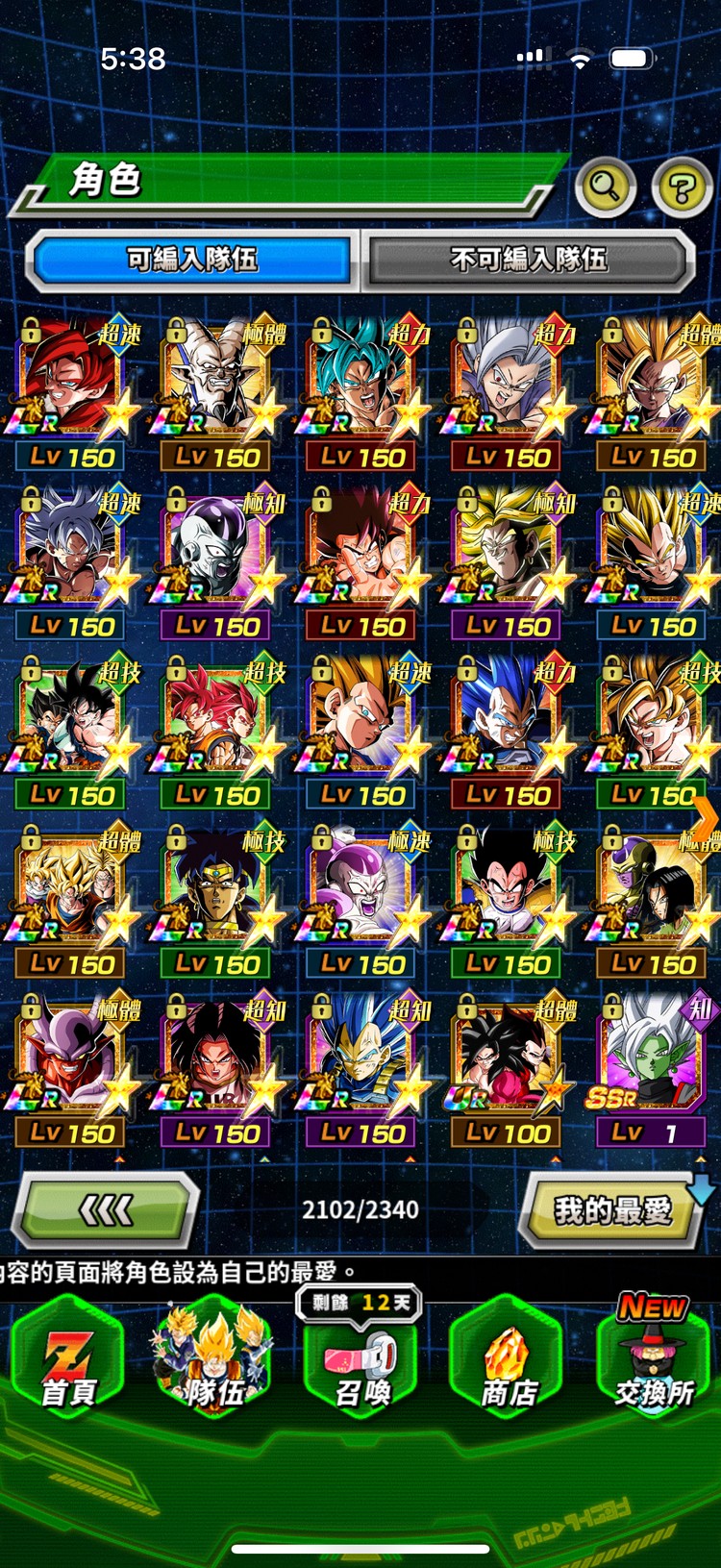The width and height of the screenshot is (721, 1568).
Task: Select the 極體 white-bearded Lv 150 character card
Action: click(216, 391)
